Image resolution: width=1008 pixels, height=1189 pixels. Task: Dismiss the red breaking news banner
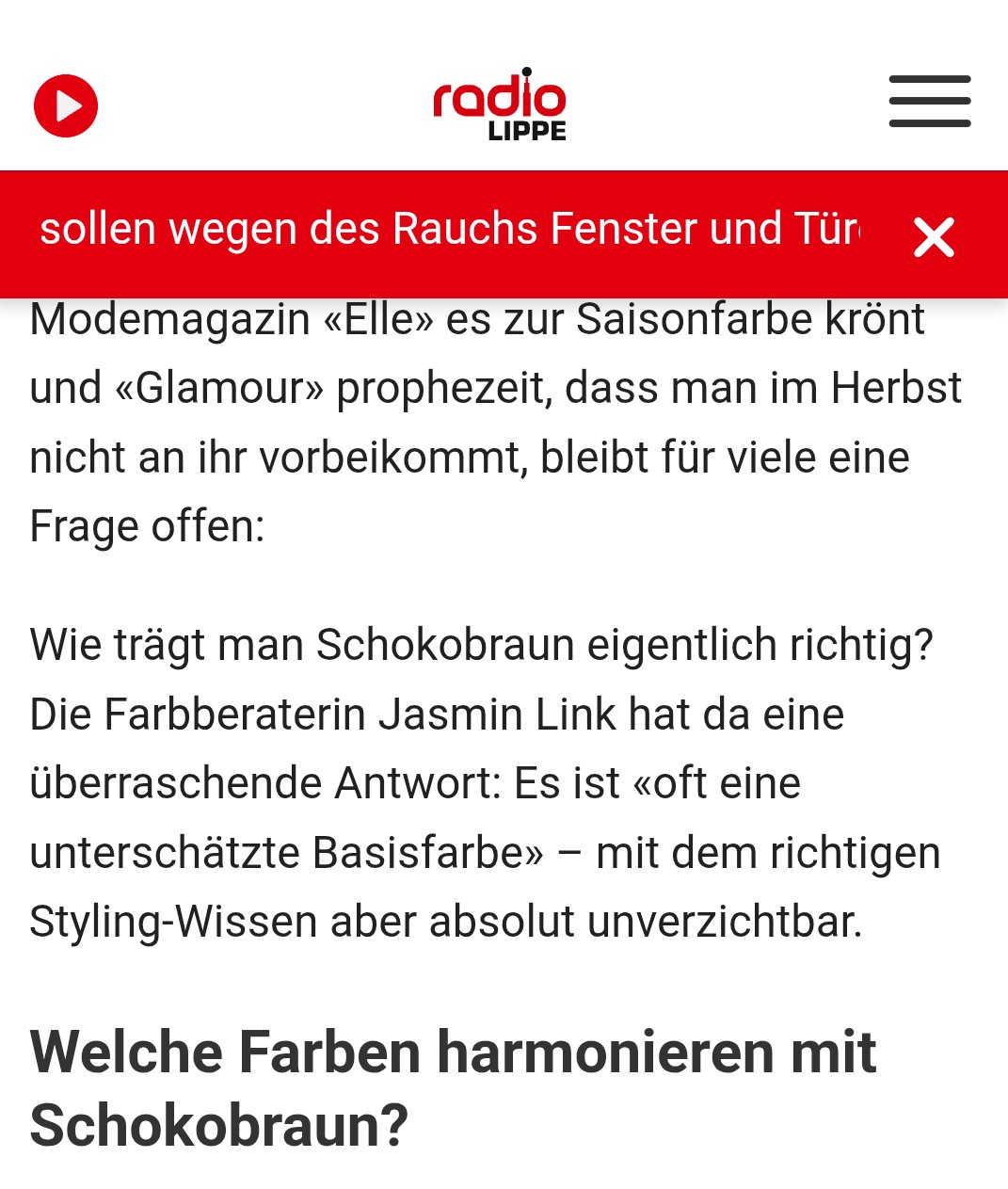[934, 236]
